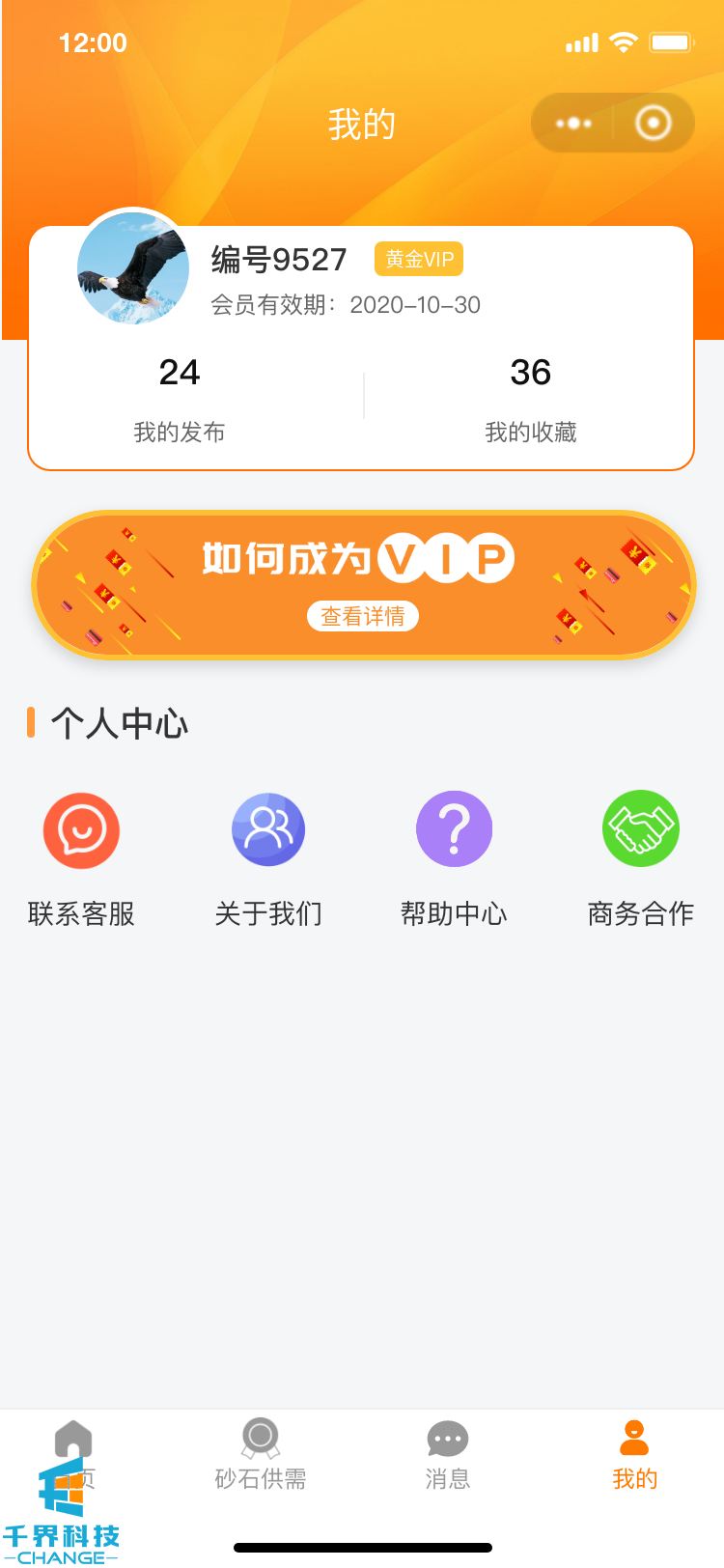Open 我的发布 with 24 posts

(x=180, y=398)
